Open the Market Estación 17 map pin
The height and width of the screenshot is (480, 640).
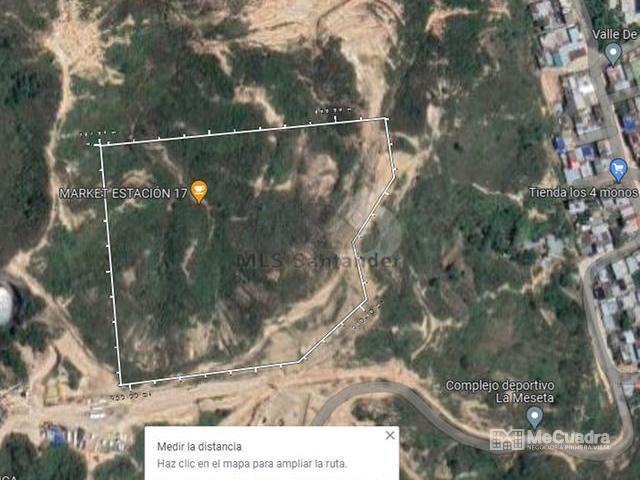(x=199, y=190)
